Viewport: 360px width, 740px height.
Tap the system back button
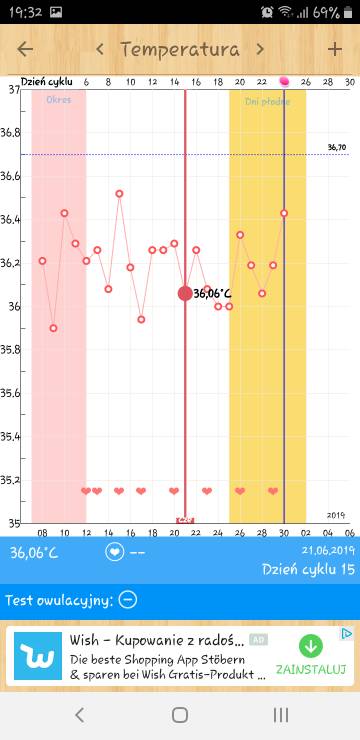click(80, 715)
